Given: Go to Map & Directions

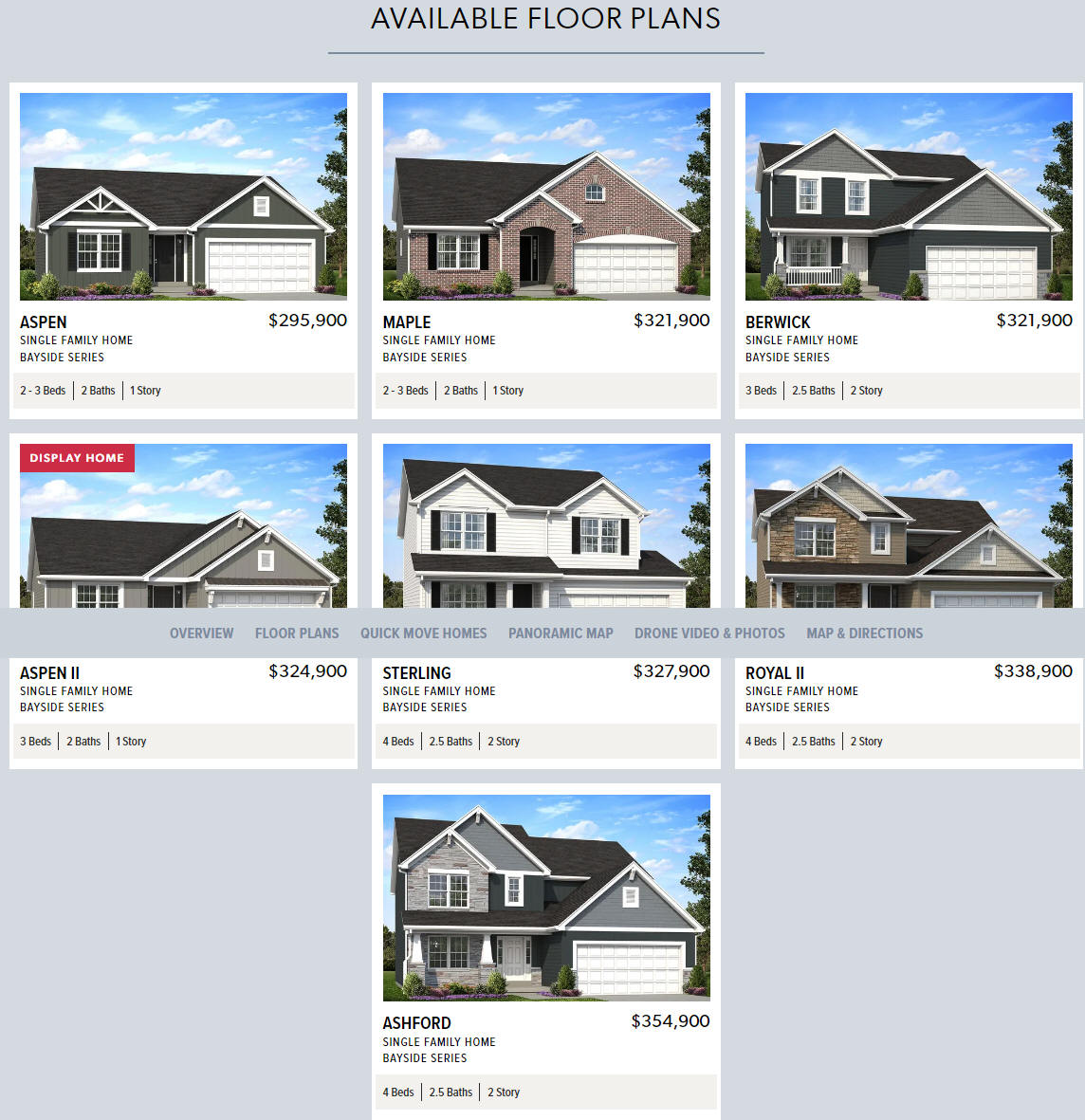Looking at the screenshot, I should point(864,633).
